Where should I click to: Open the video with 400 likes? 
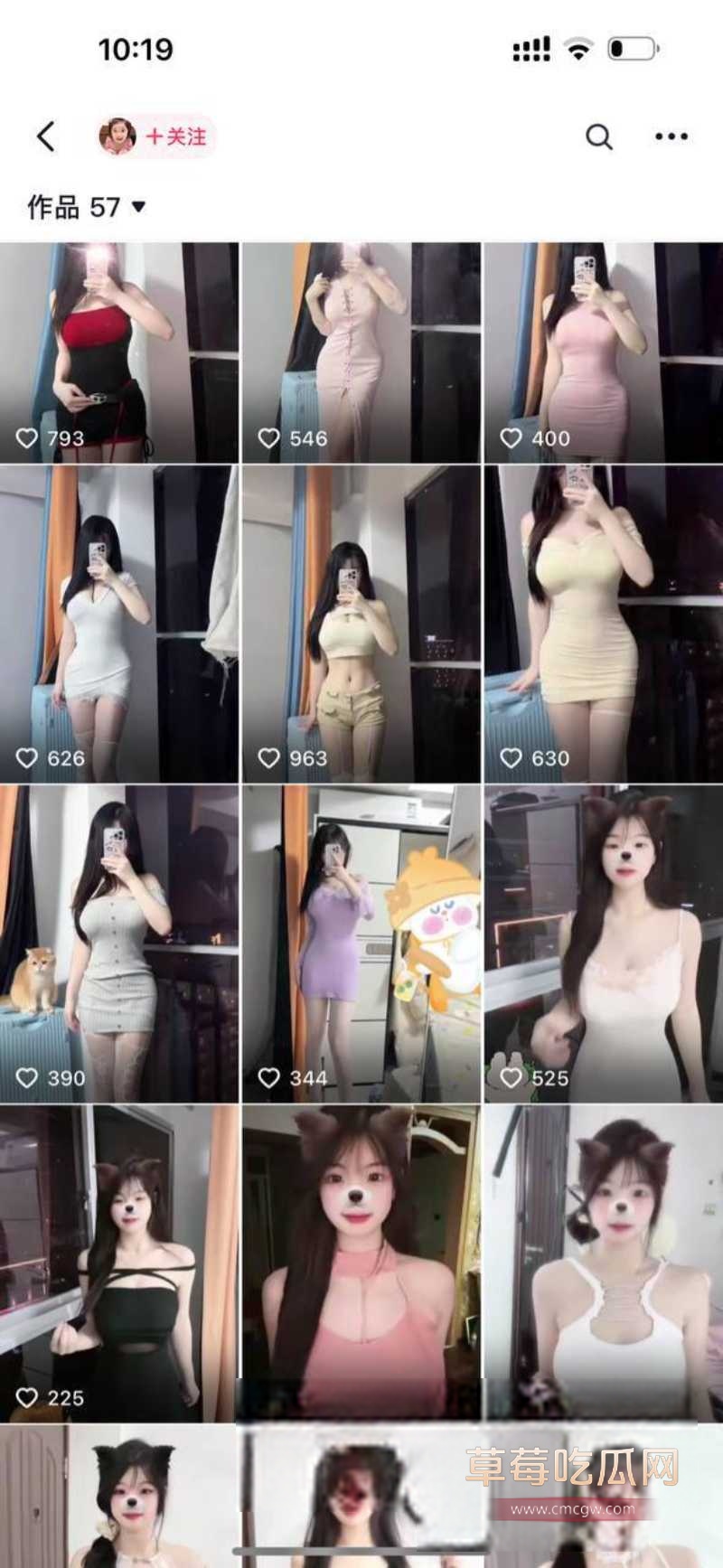(x=603, y=352)
